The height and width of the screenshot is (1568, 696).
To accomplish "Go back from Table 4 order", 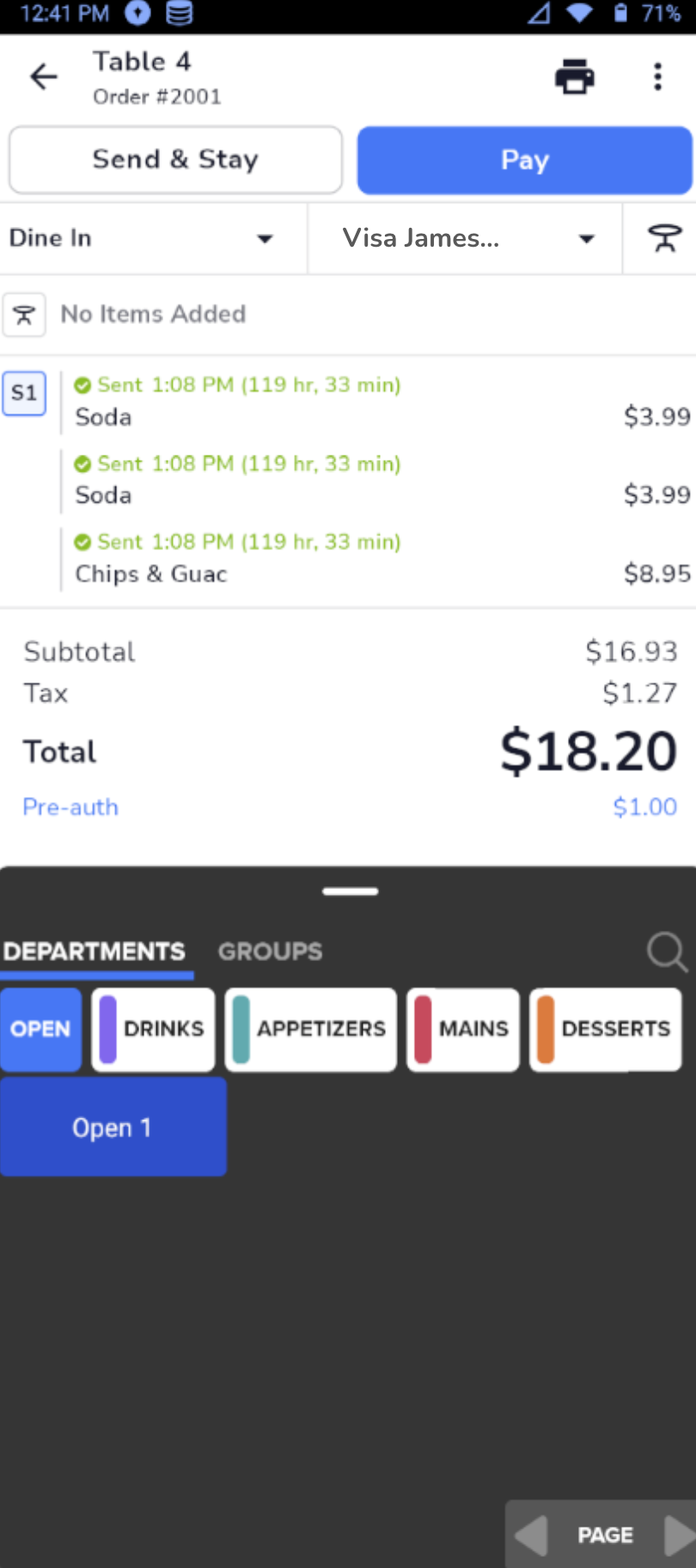I will click(x=43, y=77).
